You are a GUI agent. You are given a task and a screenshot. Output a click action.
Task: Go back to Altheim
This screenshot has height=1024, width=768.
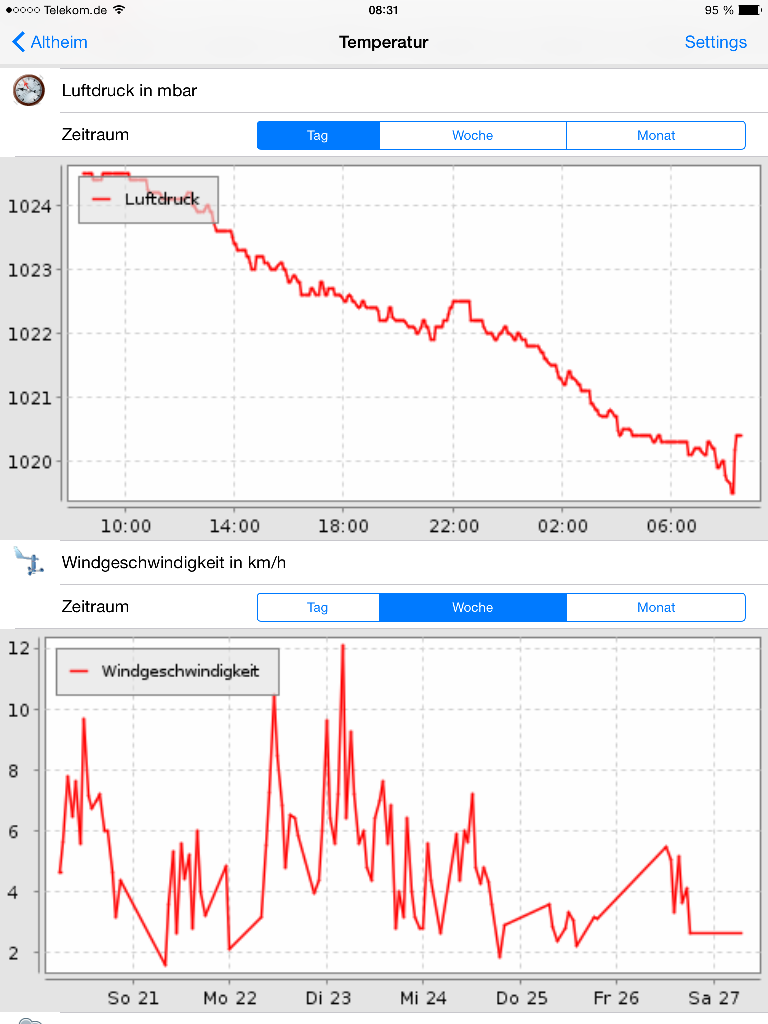pos(50,42)
